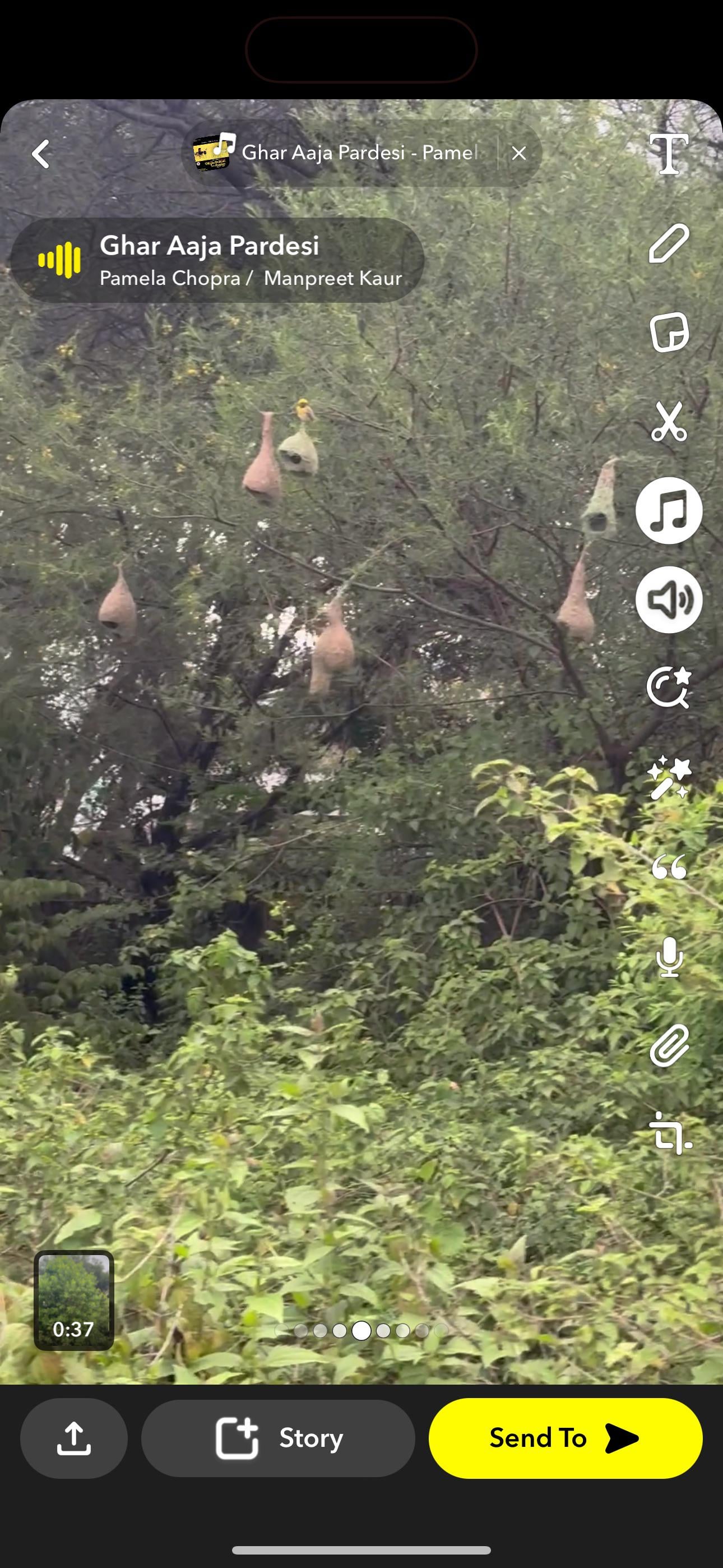
Task: Open the crop and rotate tool
Action: point(669,1134)
